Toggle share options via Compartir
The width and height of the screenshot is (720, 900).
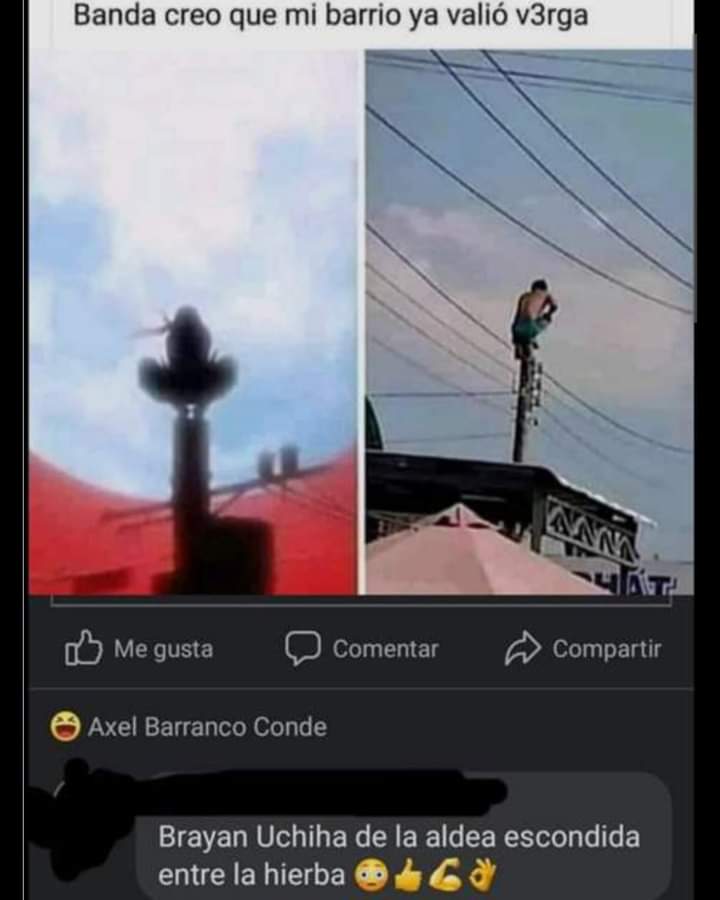[x=597, y=649]
